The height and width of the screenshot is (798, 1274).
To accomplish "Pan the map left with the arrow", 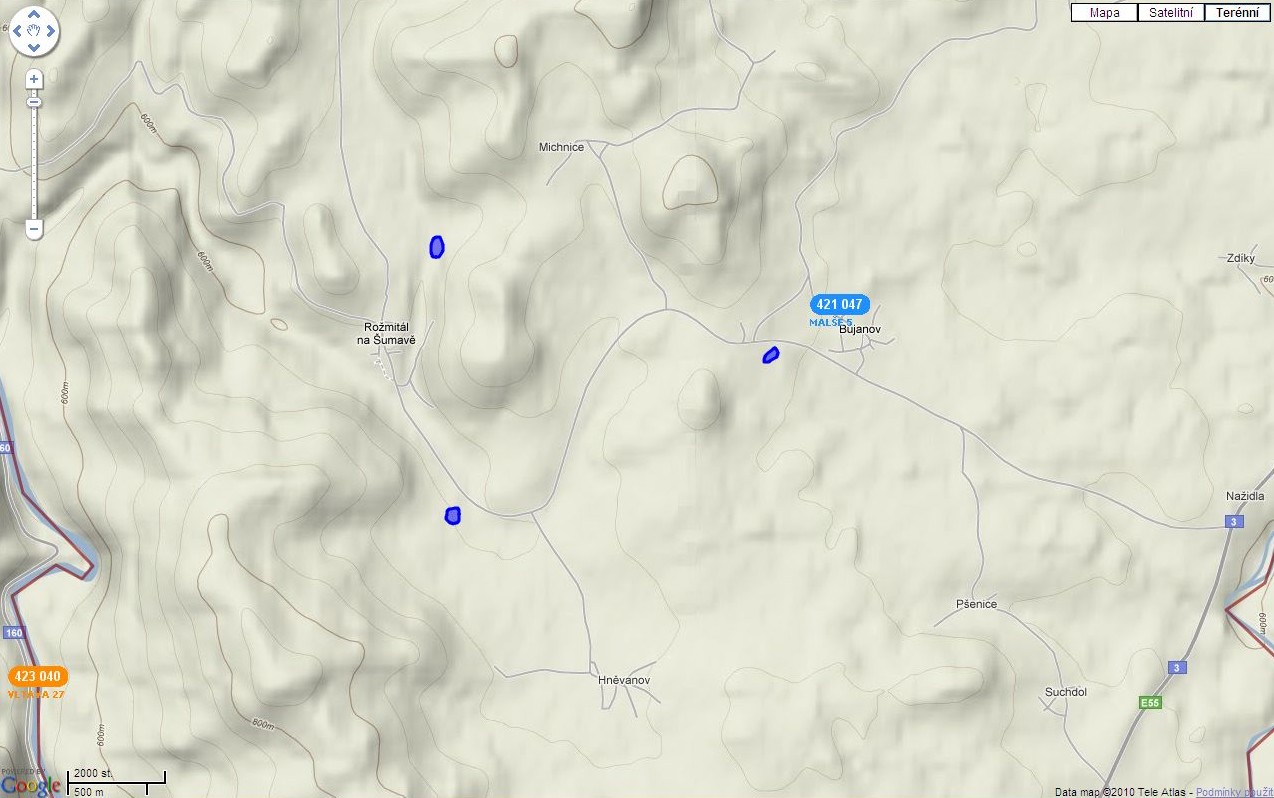I will 17,31.
